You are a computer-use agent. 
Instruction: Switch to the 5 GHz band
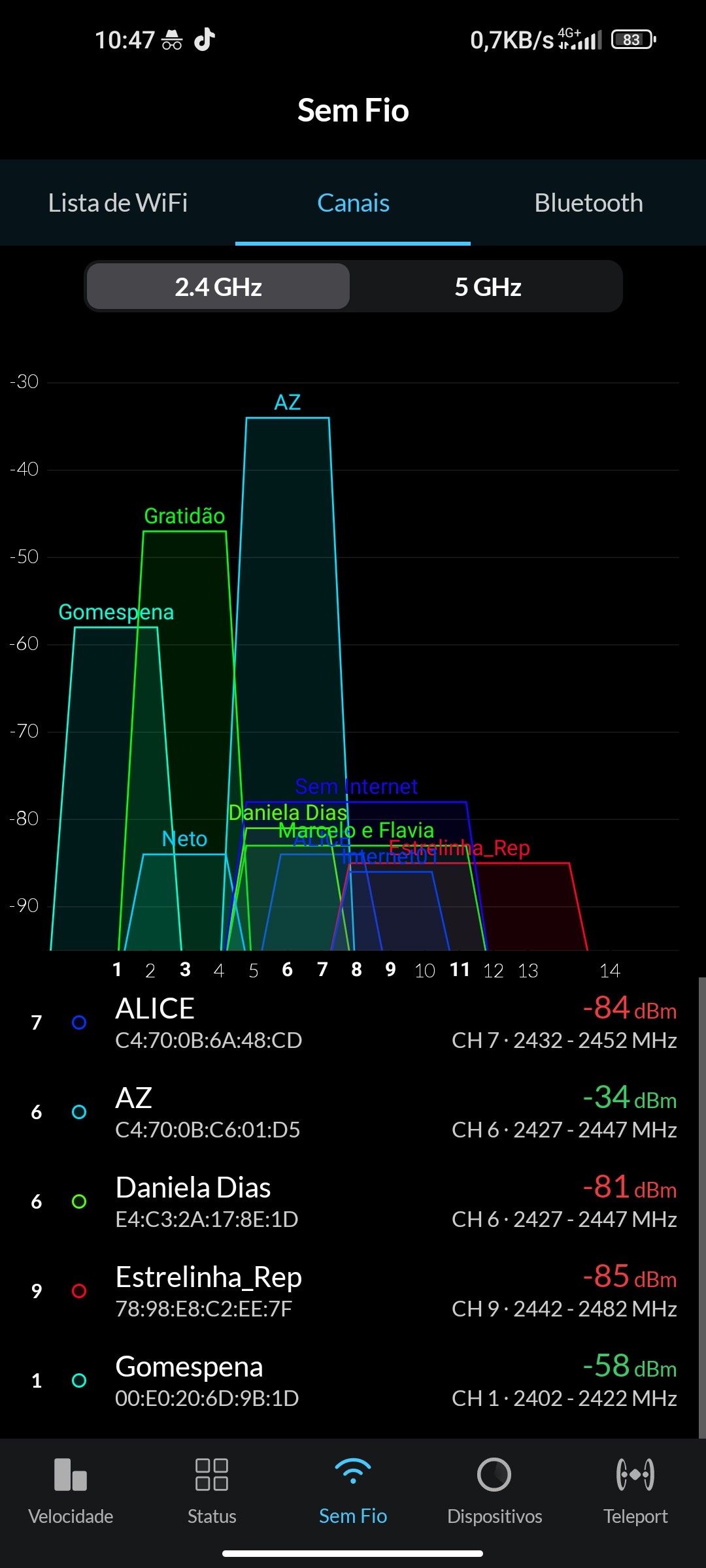tap(488, 287)
